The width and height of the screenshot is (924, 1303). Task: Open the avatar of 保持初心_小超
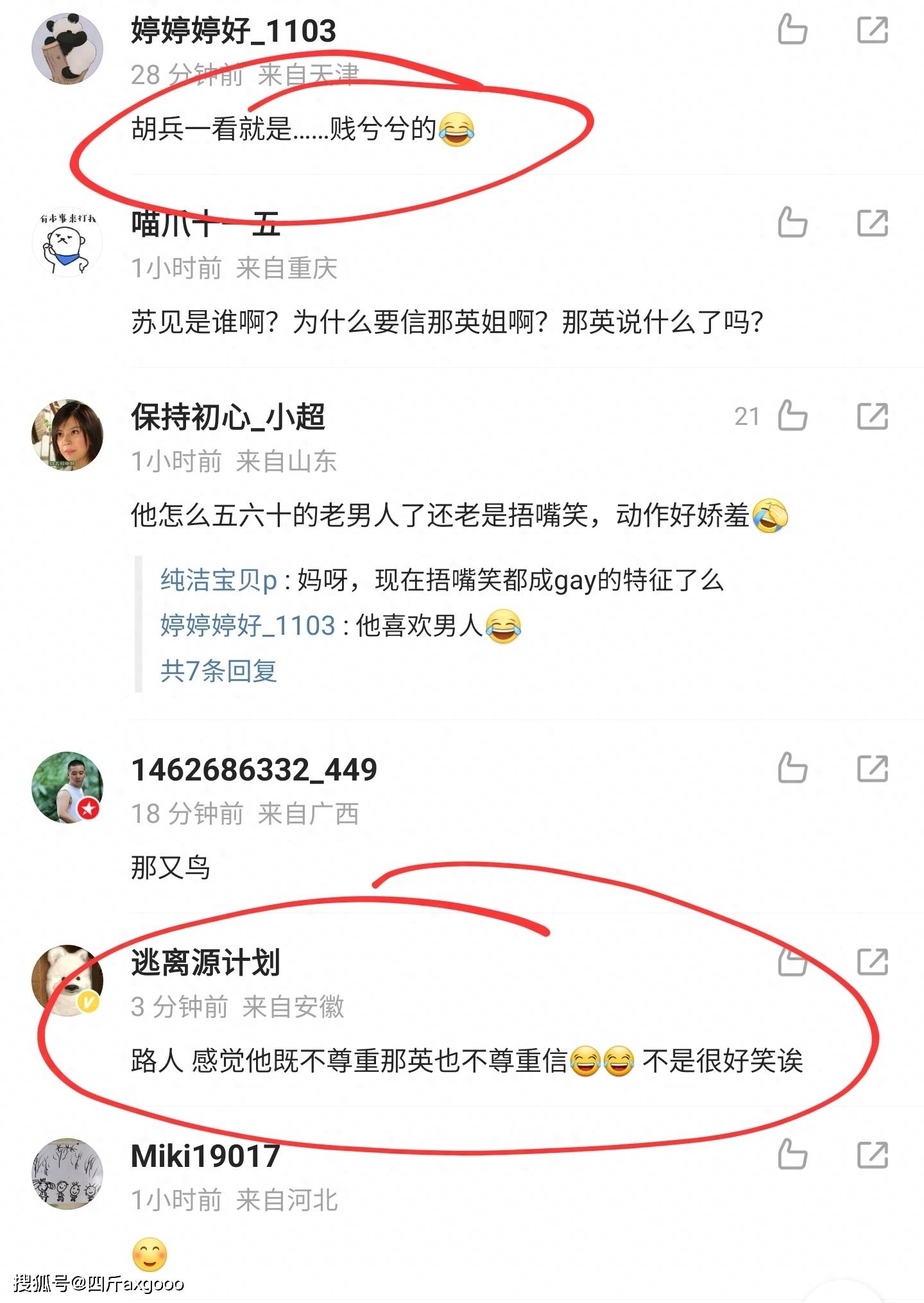coord(67,435)
